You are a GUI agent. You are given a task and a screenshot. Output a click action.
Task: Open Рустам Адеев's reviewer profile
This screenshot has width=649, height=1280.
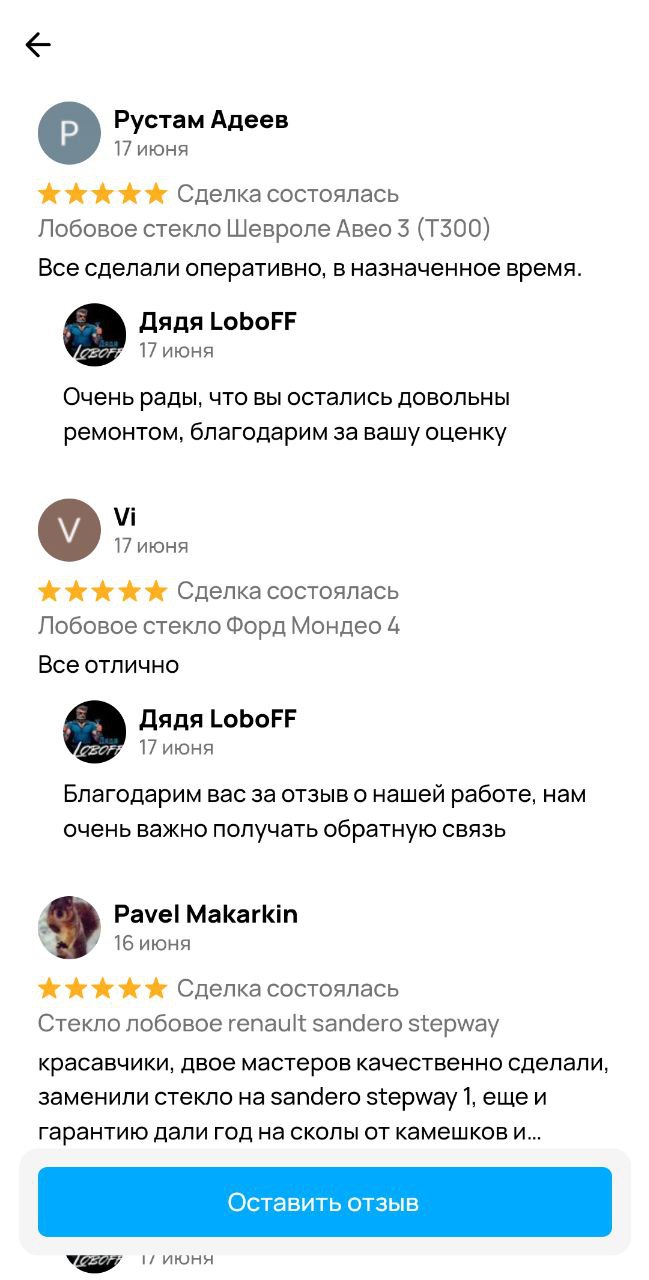pos(200,120)
